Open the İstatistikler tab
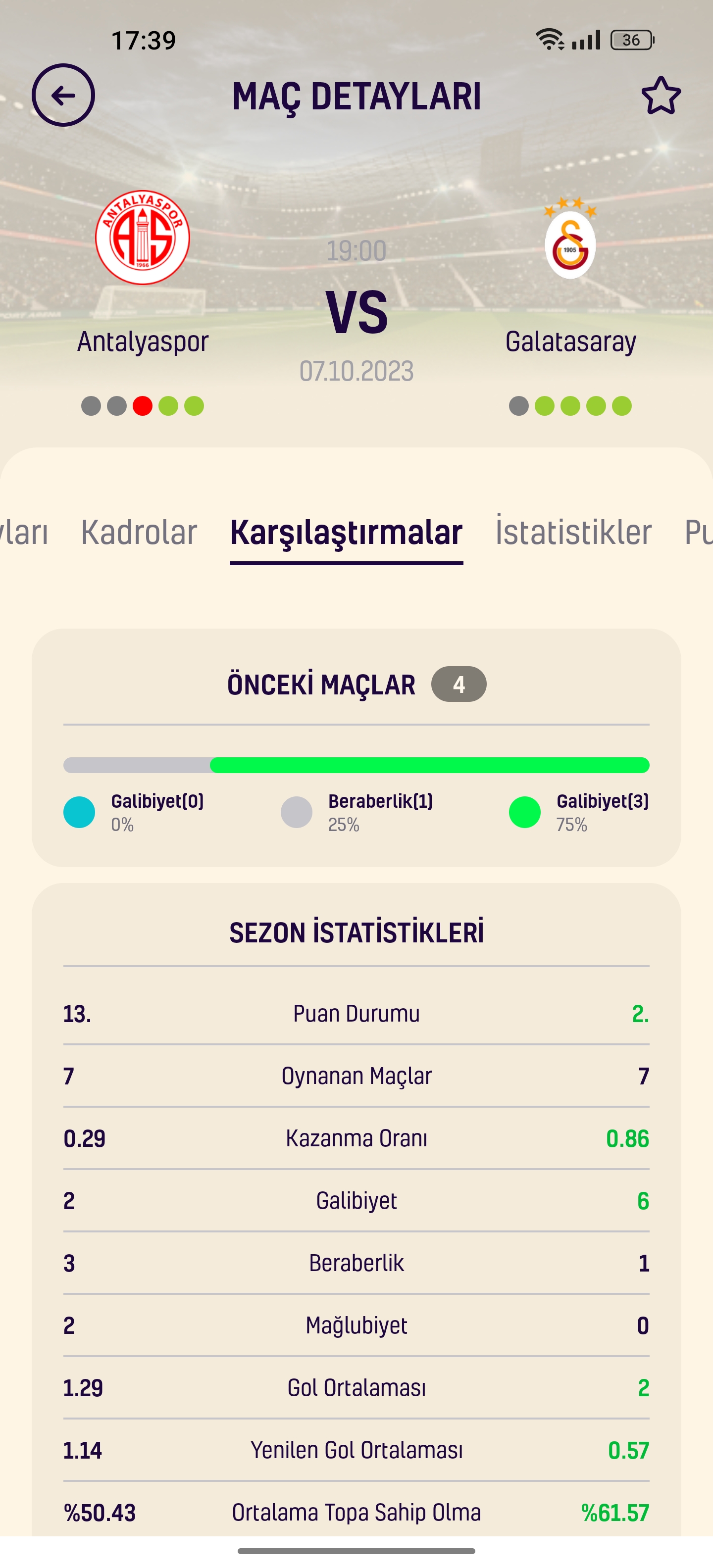Screen dimensions: 713x1568 coord(573,532)
